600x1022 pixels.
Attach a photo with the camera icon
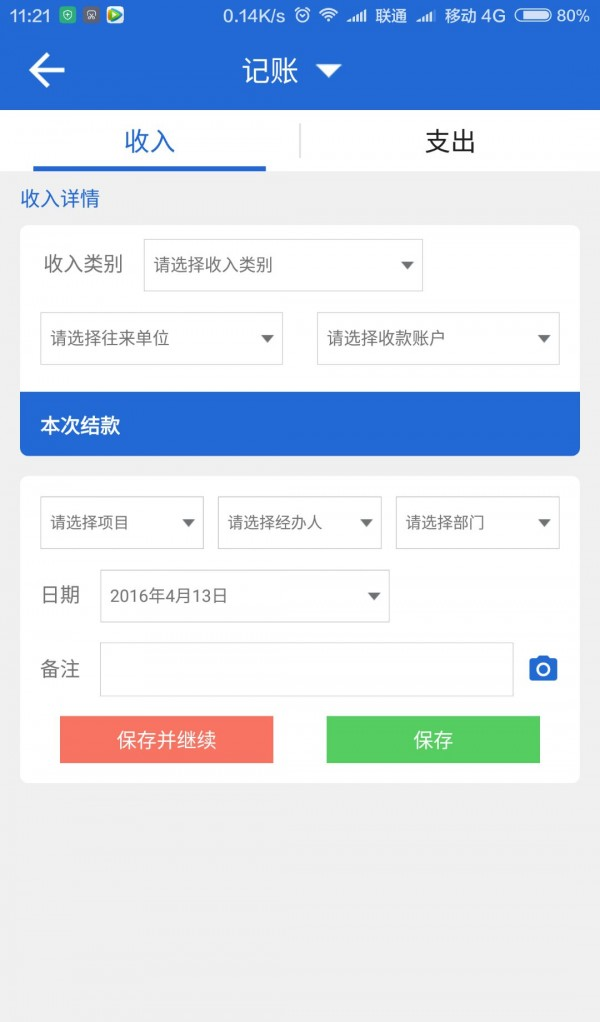coord(543,669)
